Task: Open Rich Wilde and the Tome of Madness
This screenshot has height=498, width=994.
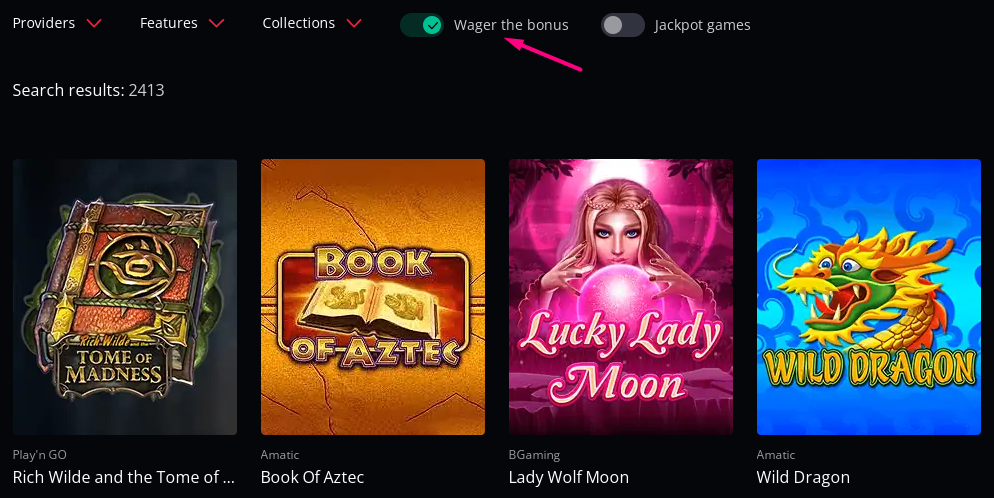Action: click(x=125, y=297)
